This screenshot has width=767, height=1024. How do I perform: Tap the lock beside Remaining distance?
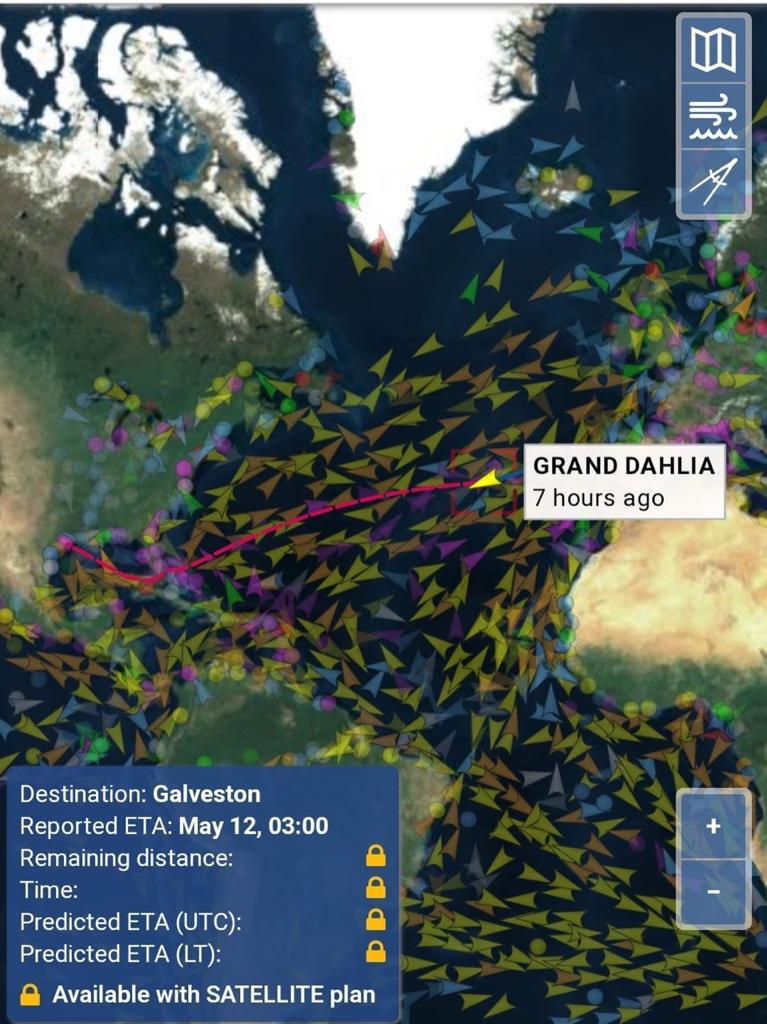click(x=376, y=857)
